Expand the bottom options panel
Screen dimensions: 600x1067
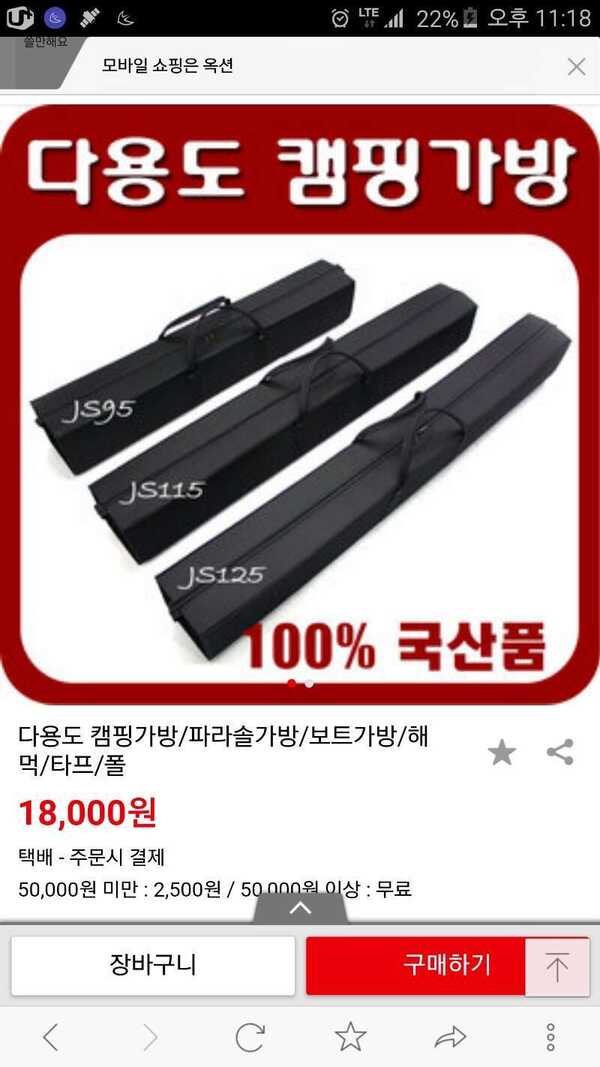tap(300, 908)
